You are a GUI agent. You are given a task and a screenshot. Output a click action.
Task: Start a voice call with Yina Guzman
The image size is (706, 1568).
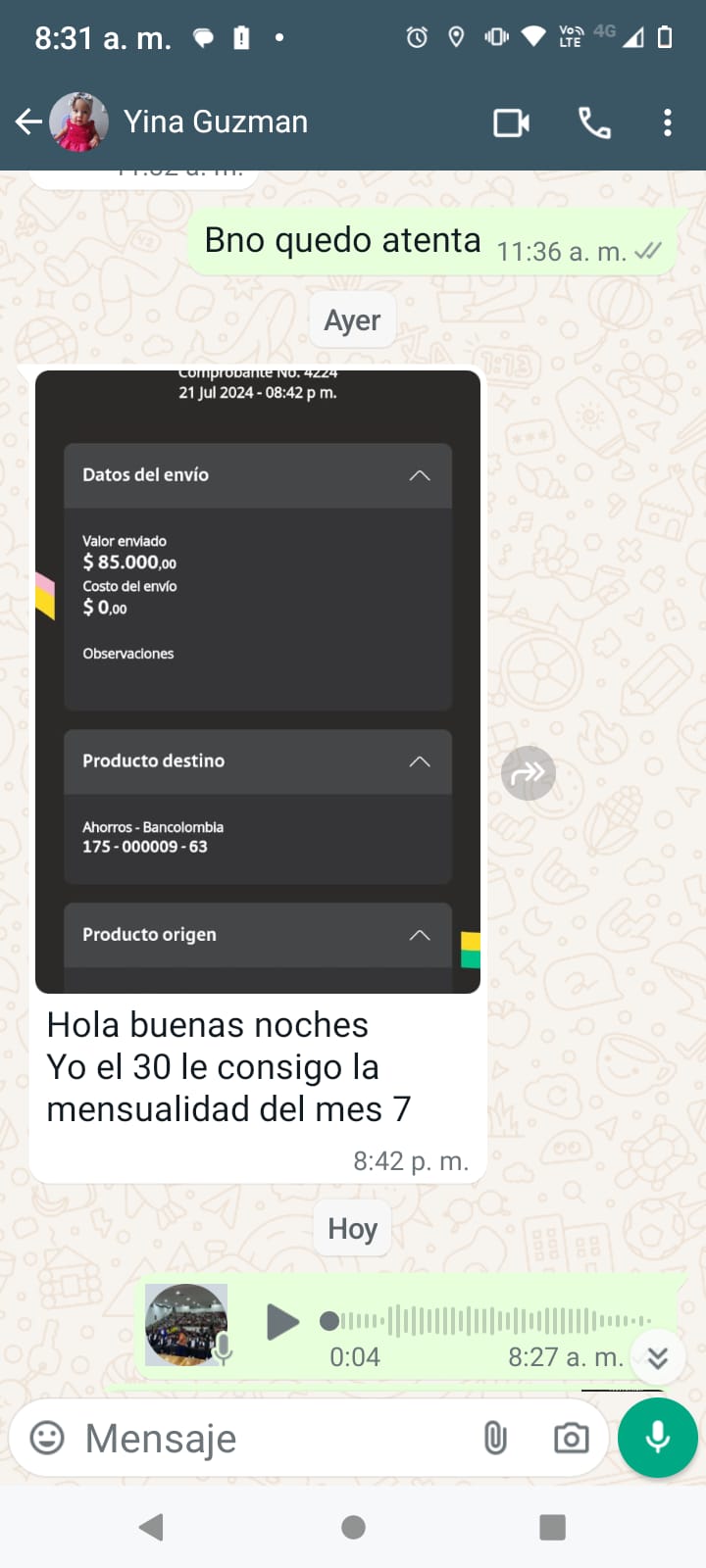[594, 123]
